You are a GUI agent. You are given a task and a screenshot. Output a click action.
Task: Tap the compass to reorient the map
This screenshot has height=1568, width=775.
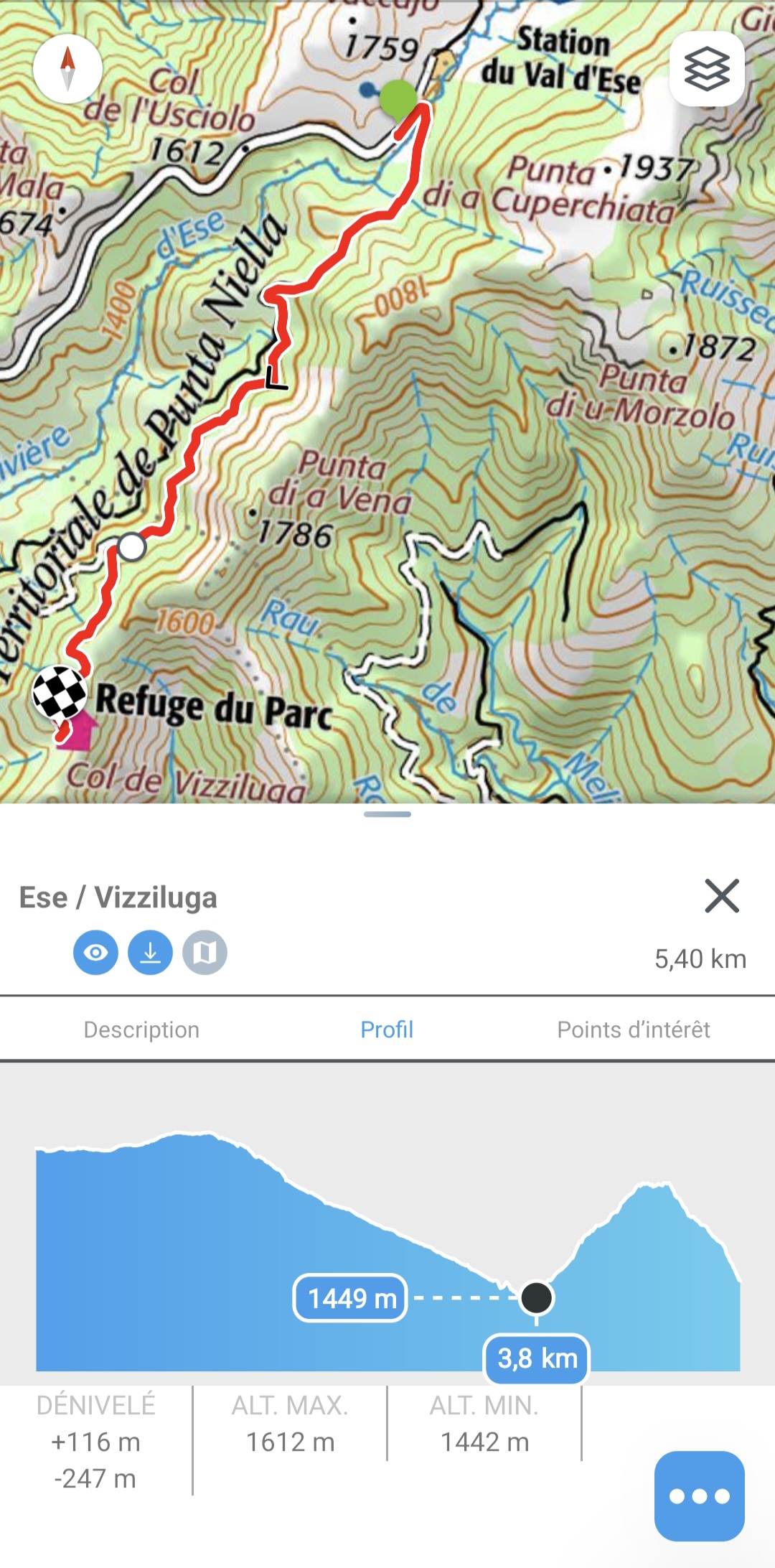click(x=68, y=69)
